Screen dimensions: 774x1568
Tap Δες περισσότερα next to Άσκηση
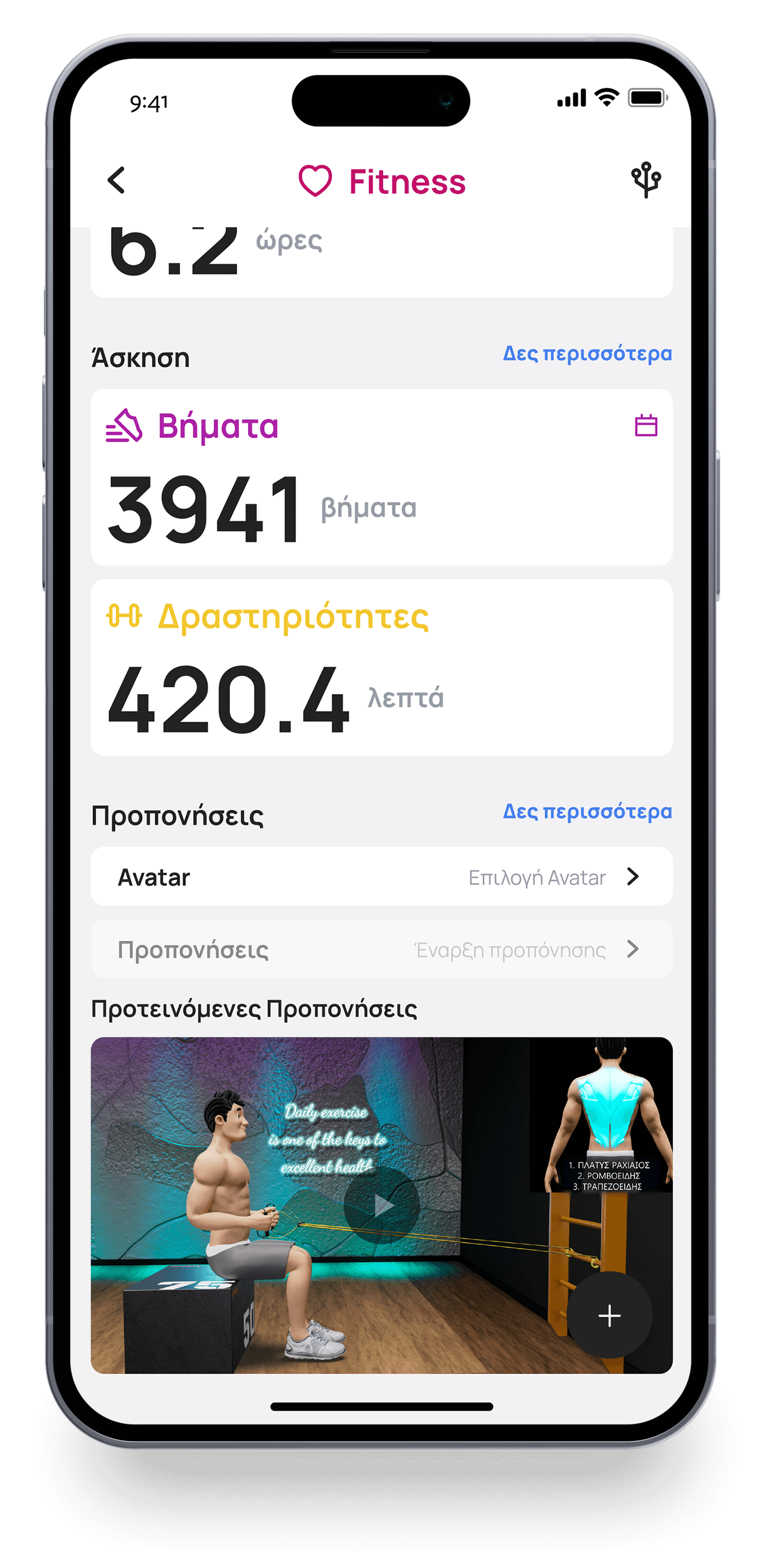(x=586, y=354)
